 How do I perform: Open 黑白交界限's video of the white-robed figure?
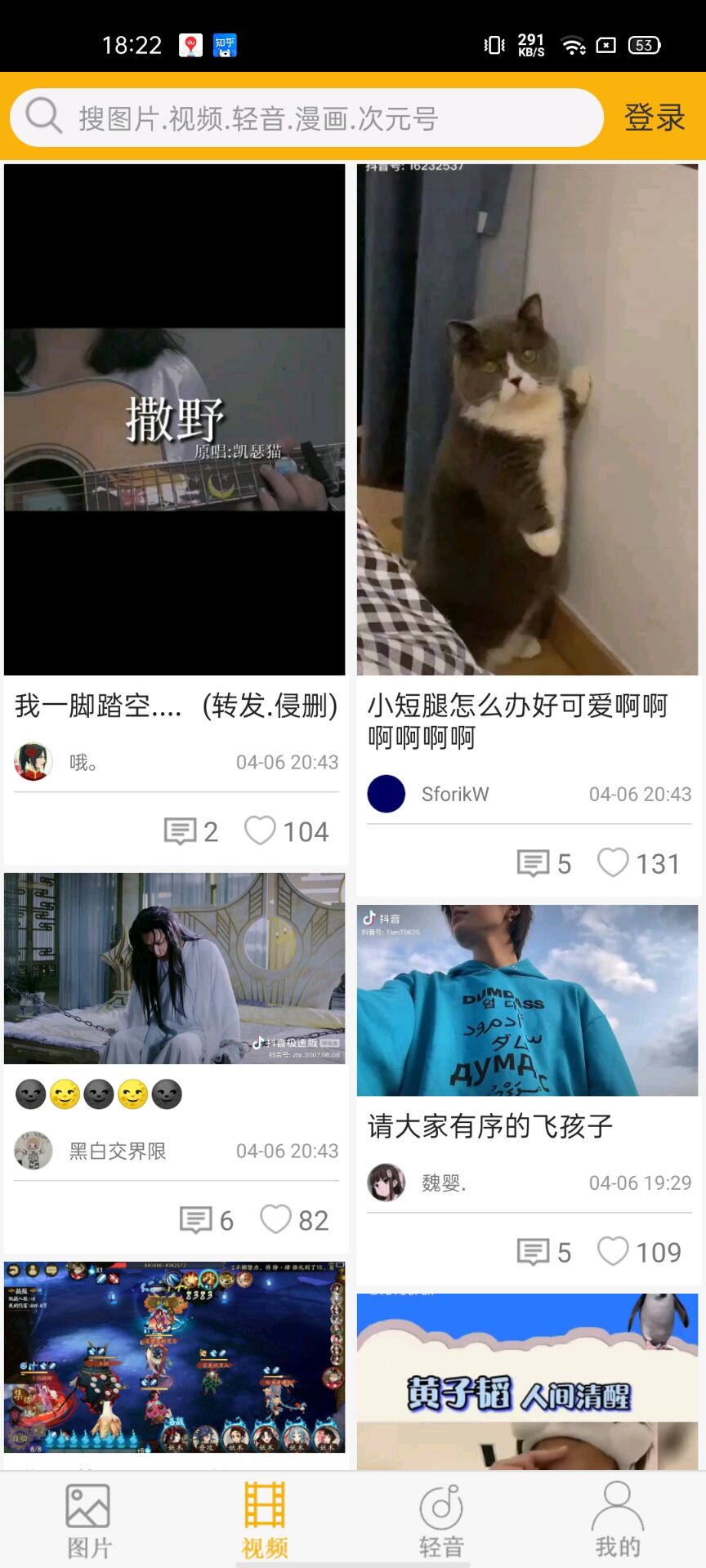pos(175,969)
